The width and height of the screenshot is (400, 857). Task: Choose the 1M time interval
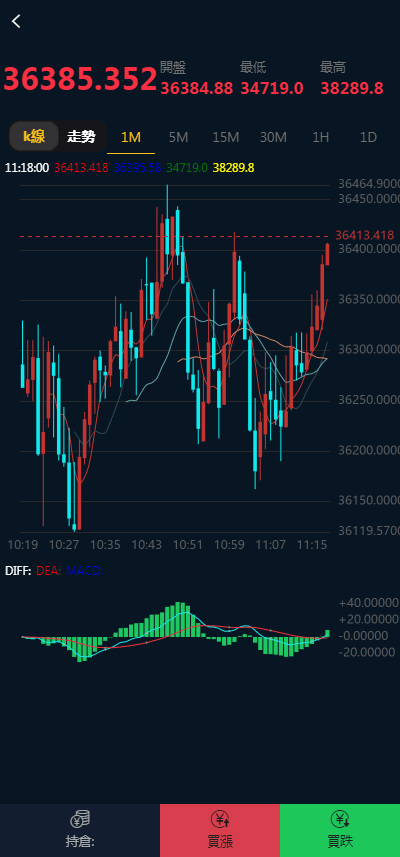131,137
